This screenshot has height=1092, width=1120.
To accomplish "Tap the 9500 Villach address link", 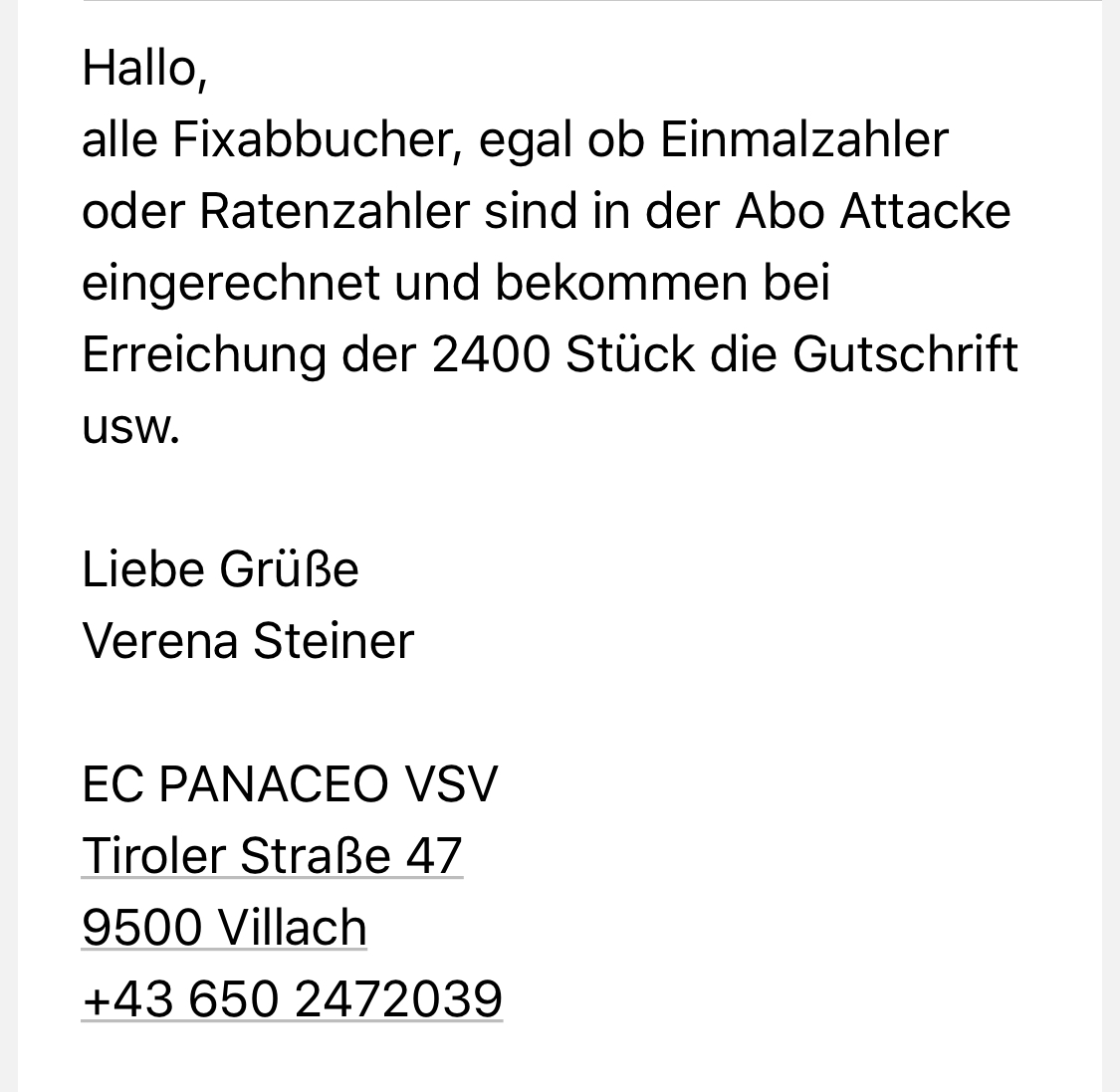I will click(224, 928).
